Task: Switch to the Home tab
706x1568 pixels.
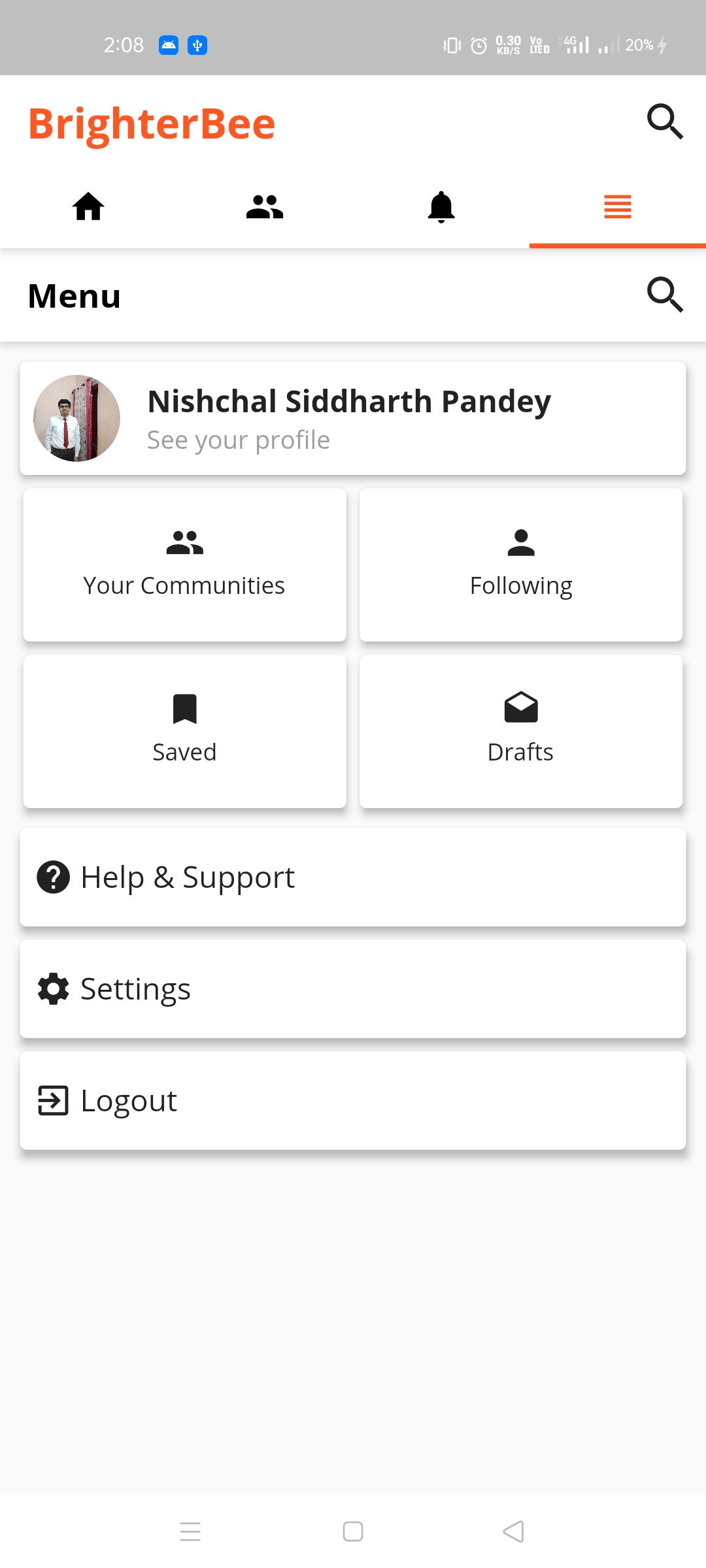Action: (x=88, y=207)
